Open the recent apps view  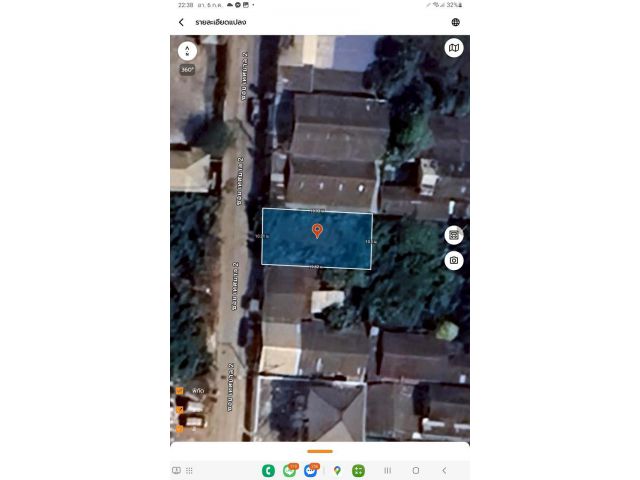387,470
